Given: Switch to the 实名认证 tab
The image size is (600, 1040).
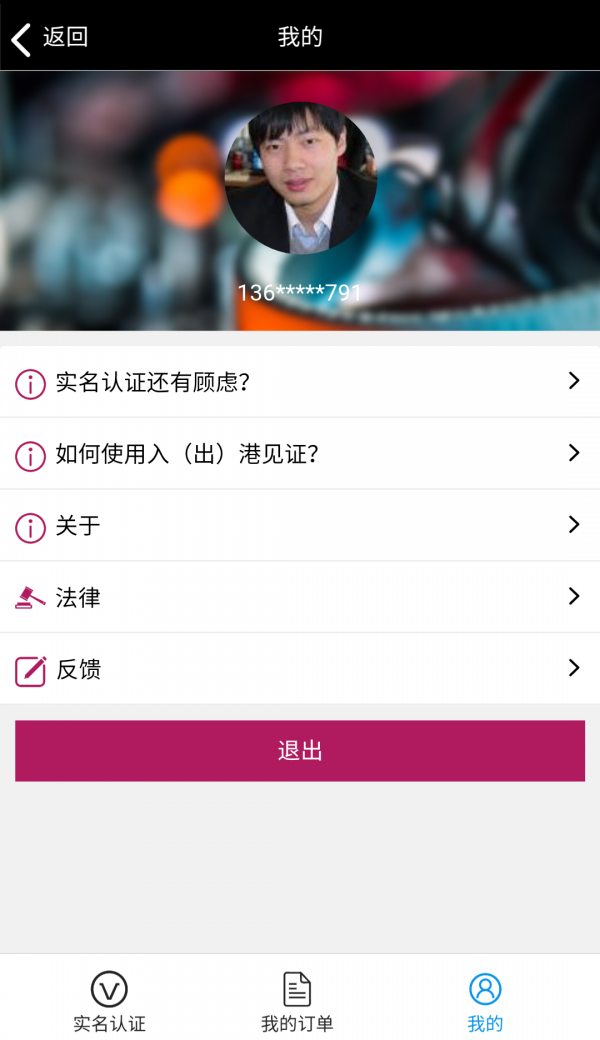Looking at the screenshot, I should [109, 1001].
